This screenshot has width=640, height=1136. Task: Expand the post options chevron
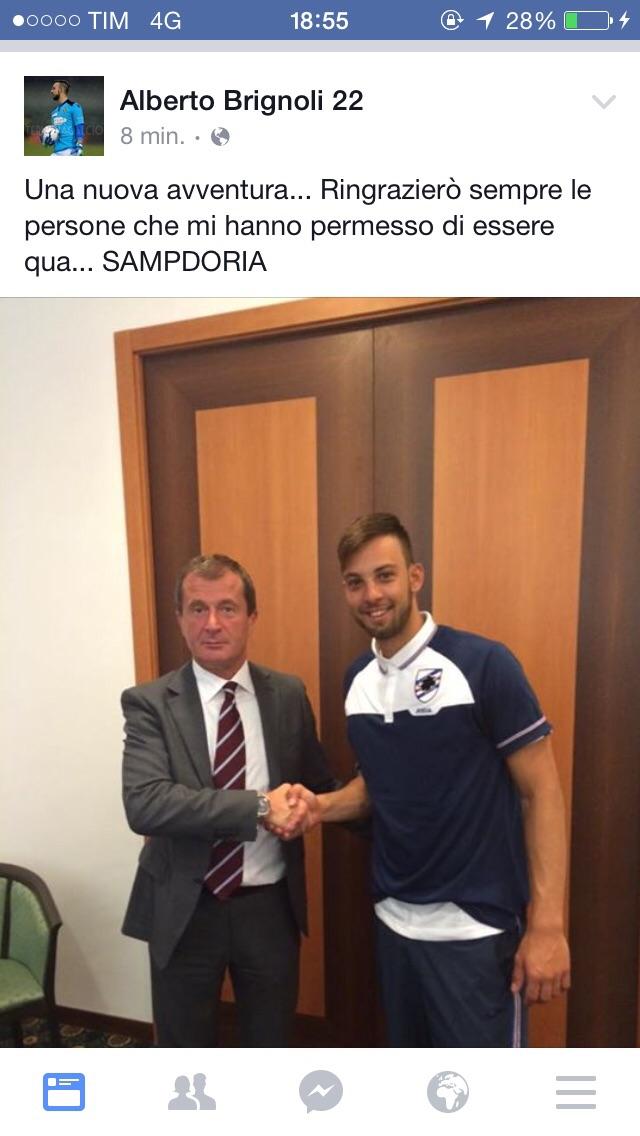point(604,101)
